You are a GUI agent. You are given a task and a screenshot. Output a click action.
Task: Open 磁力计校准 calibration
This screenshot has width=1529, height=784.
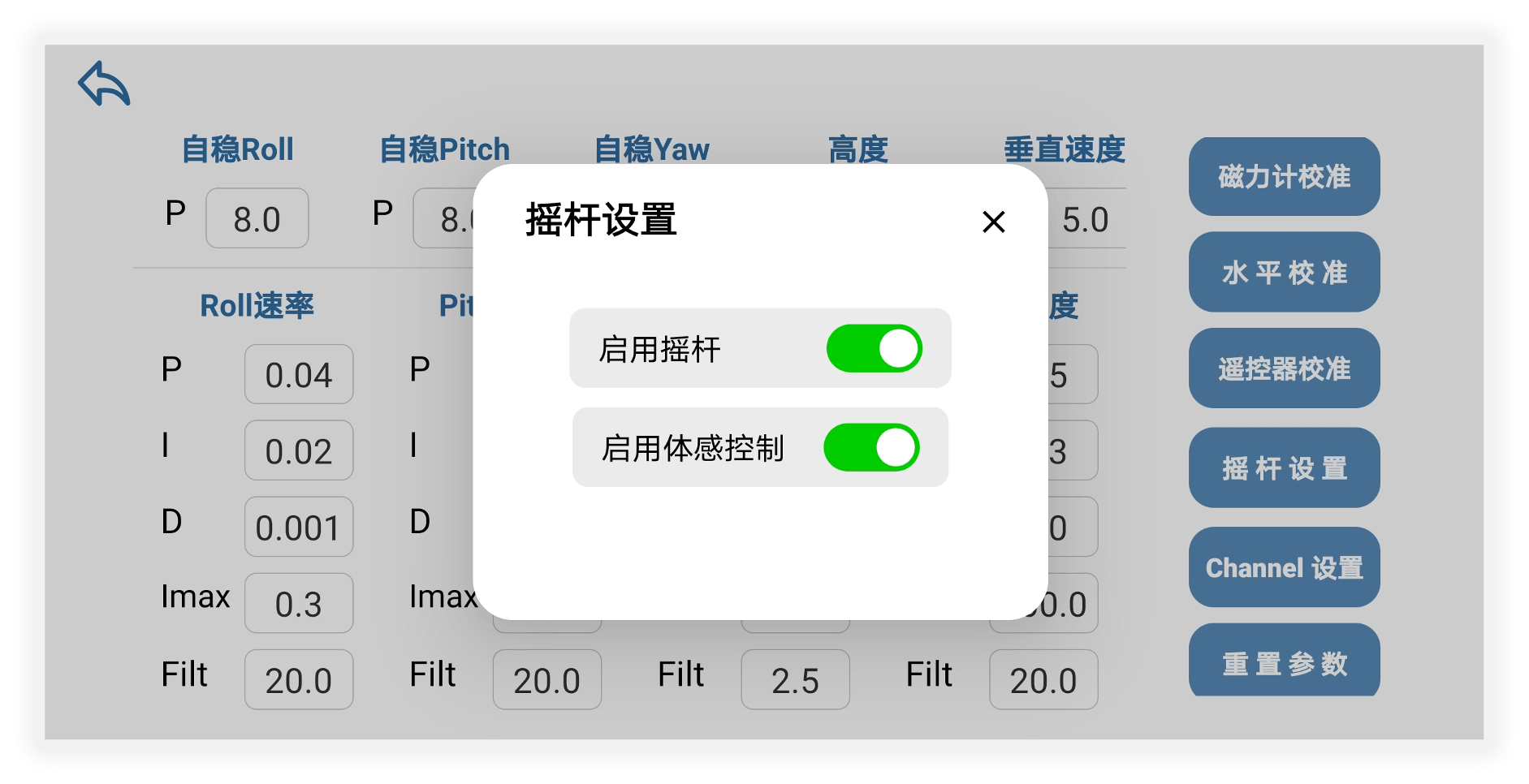tap(1284, 177)
